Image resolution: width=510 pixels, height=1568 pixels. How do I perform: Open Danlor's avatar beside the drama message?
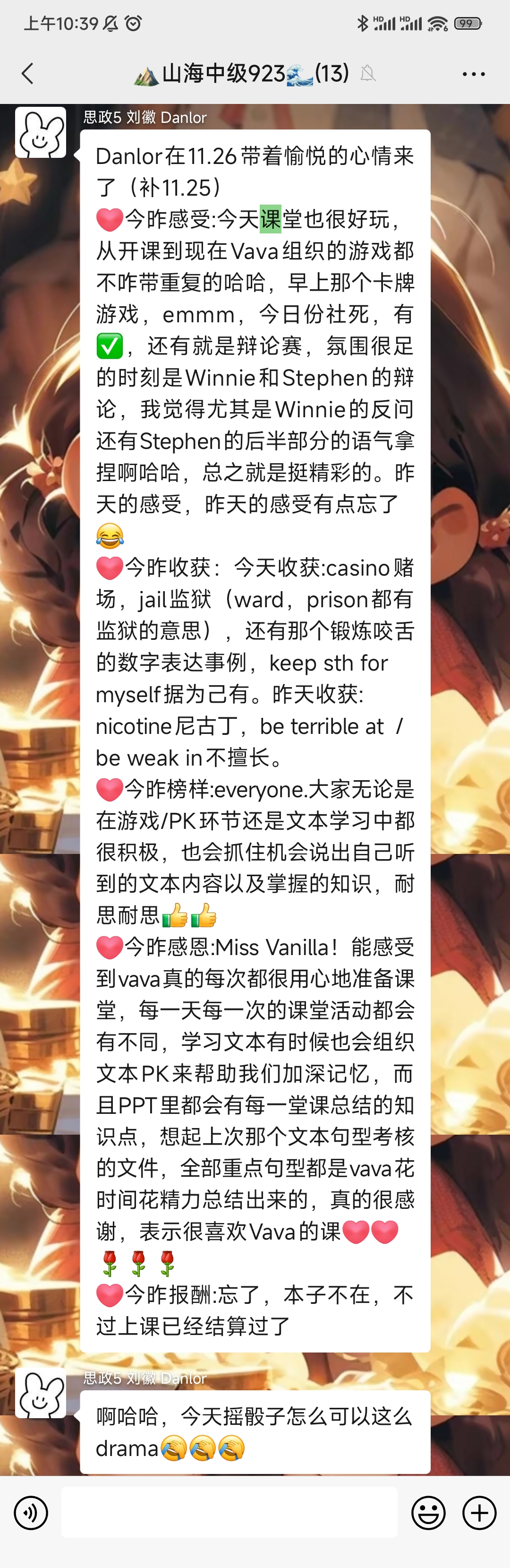click(41, 1393)
